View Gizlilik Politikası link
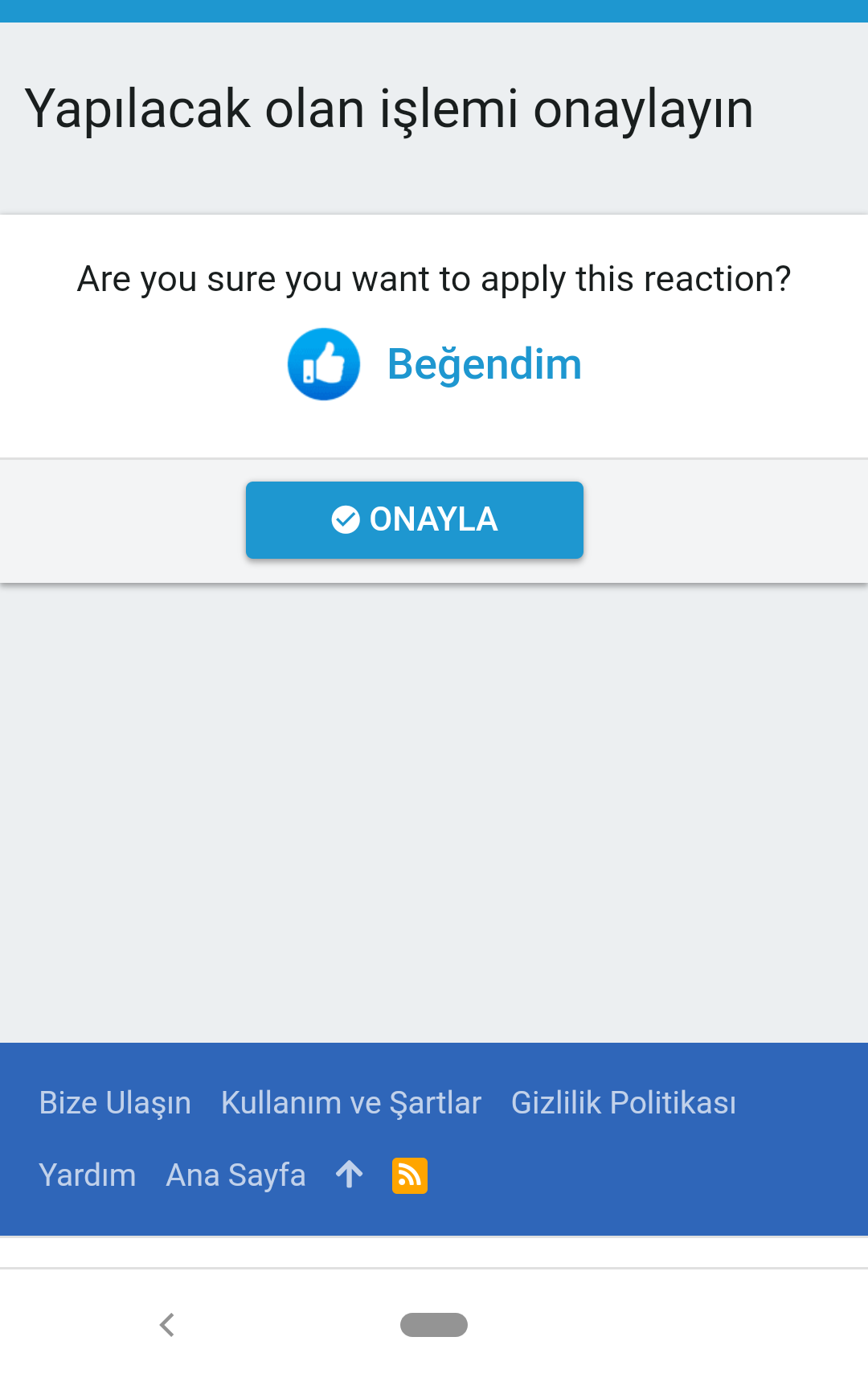The width and height of the screenshot is (868, 1382). point(624,1103)
